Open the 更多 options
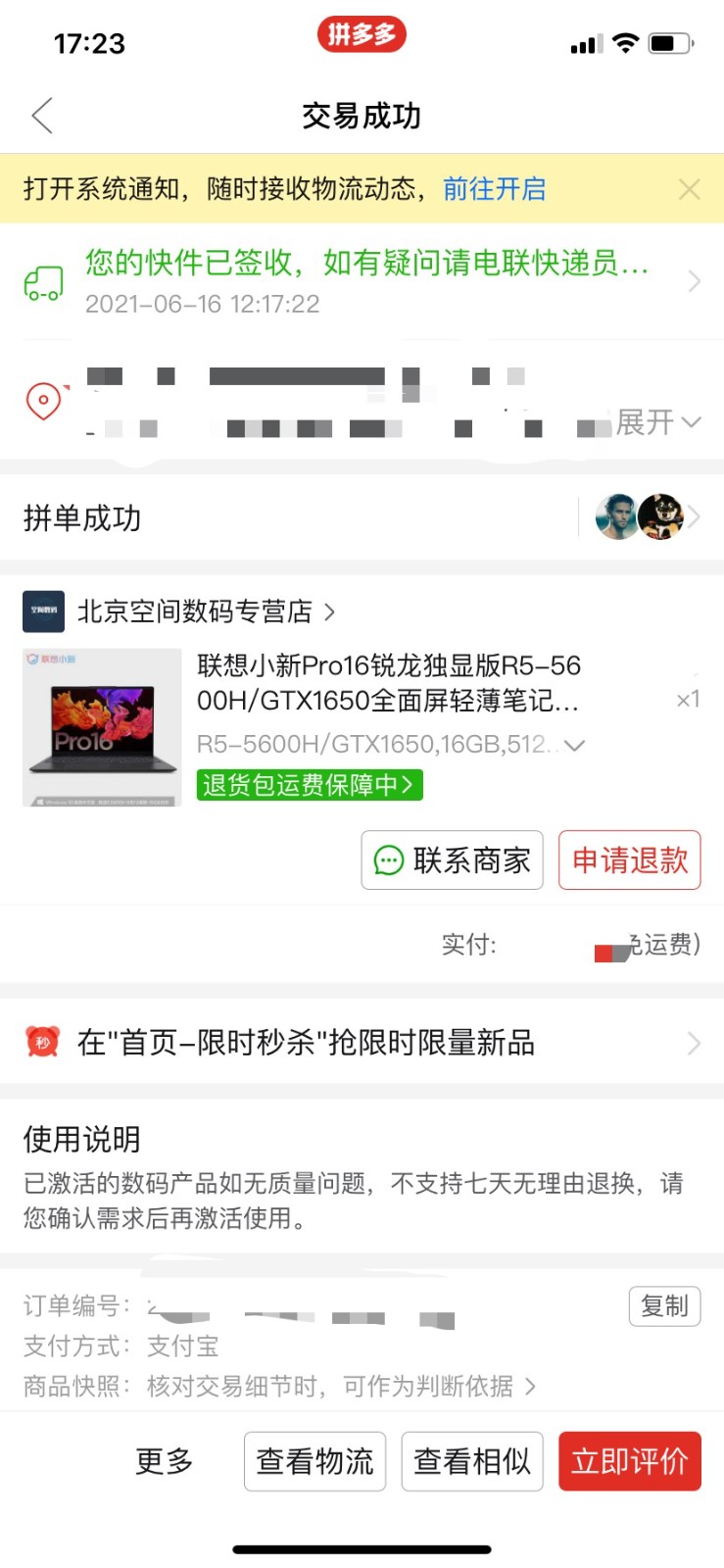 164,1461
